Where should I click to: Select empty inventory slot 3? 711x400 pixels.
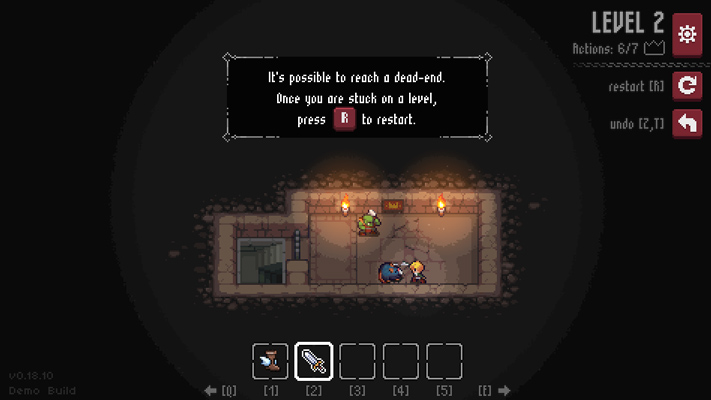point(357,360)
